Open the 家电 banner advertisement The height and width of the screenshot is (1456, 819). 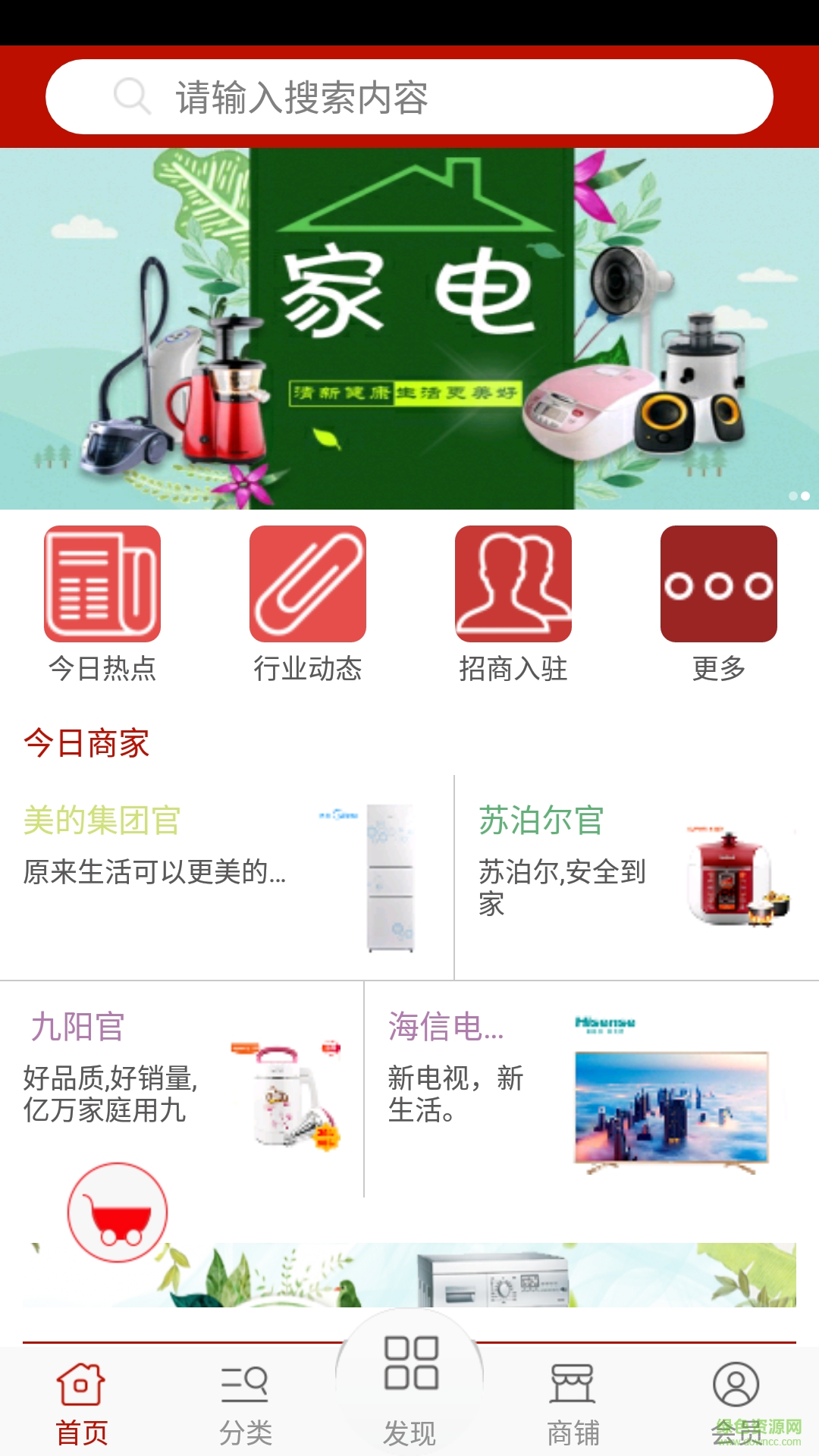[x=409, y=326]
